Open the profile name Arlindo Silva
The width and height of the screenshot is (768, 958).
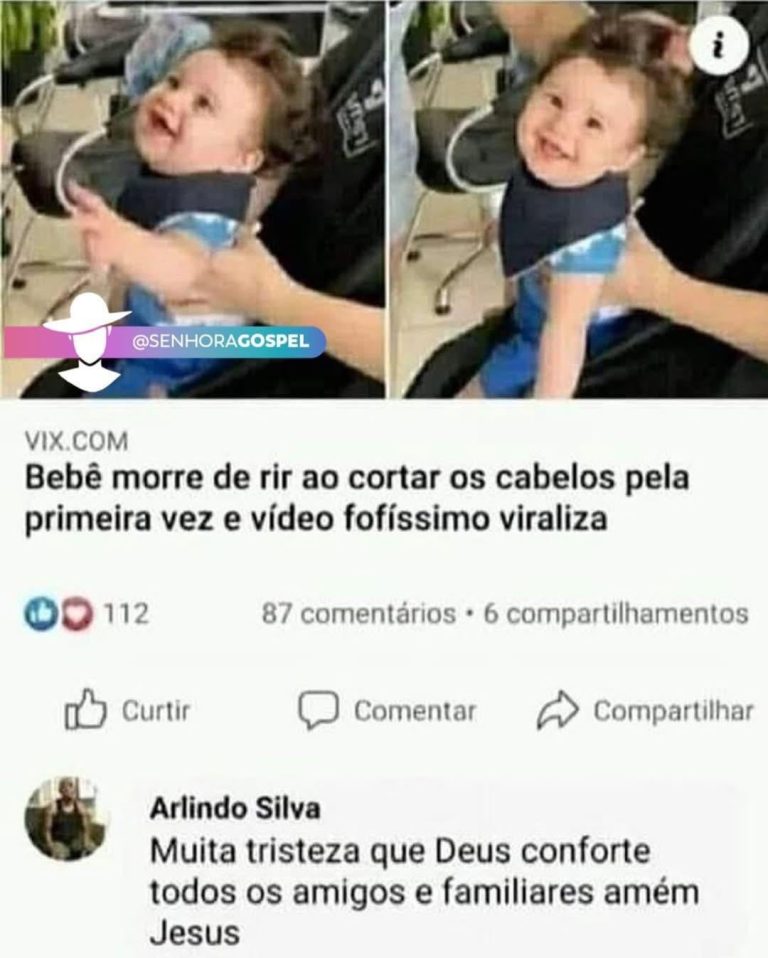pyautogui.click(x=235, y=809)
